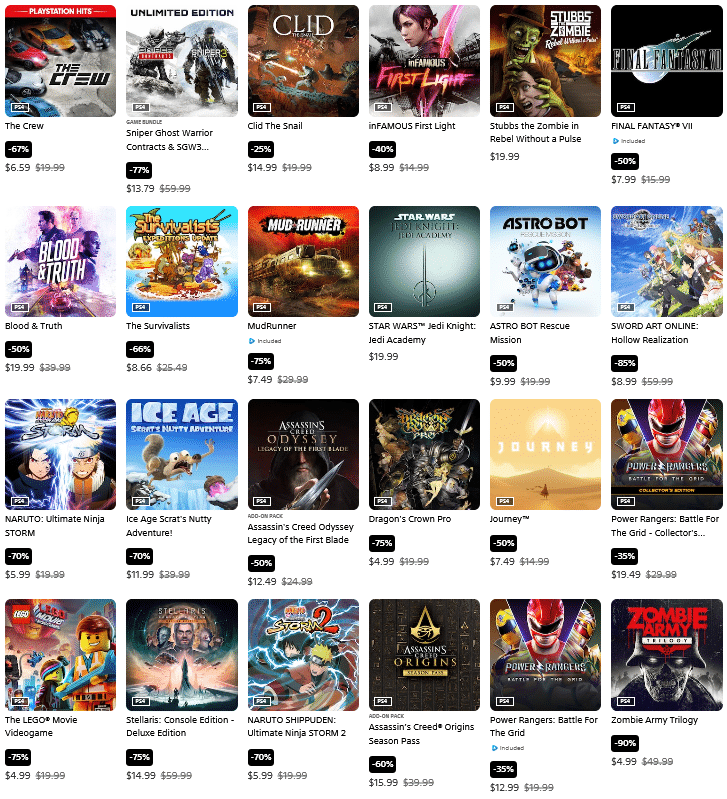Open inFAMOUS First Light tile
Viewport: 727px width, 799px height.
pyautogui.click(x=424, y=61)
